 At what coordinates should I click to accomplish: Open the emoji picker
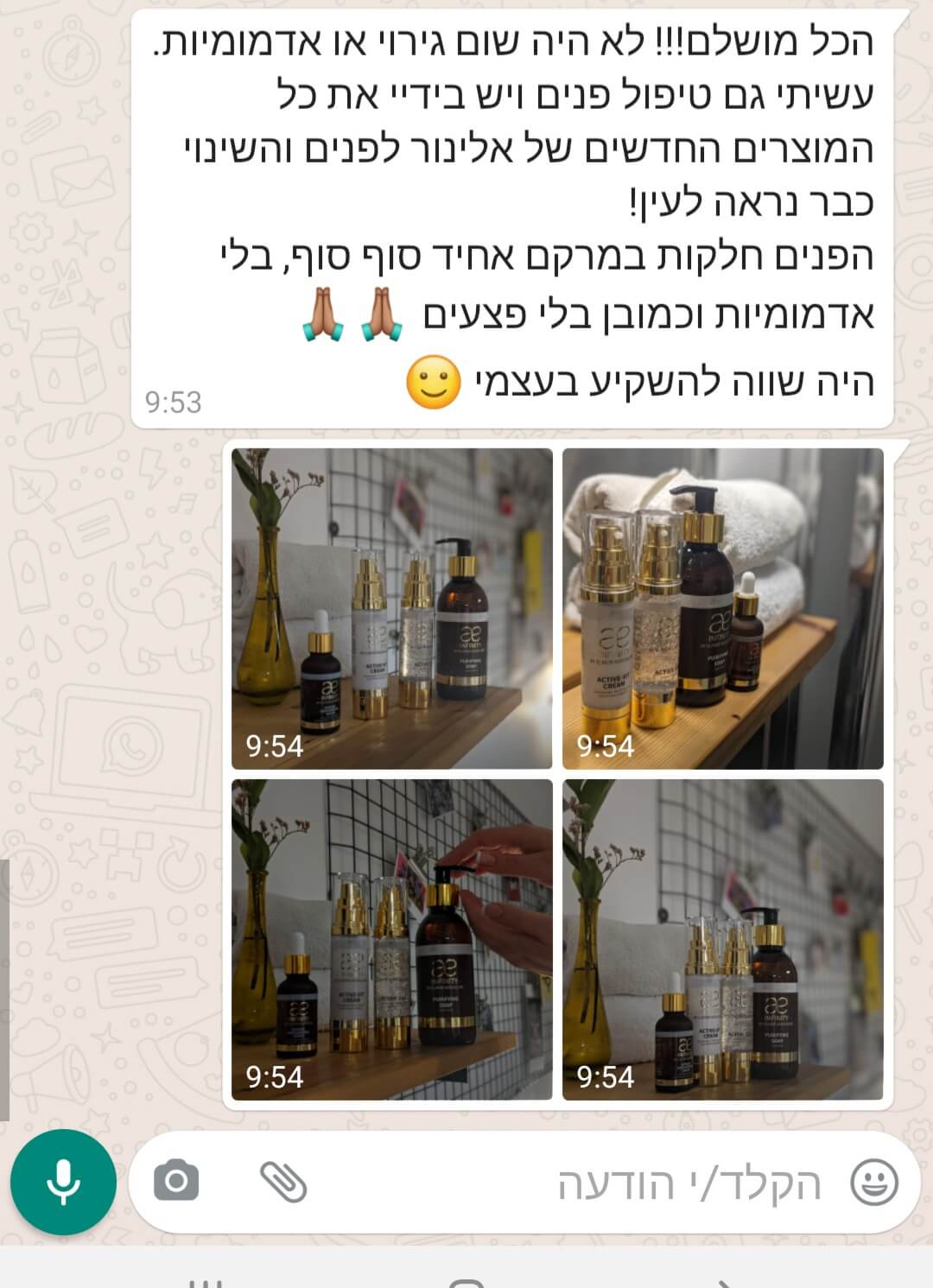point(873,1182)
